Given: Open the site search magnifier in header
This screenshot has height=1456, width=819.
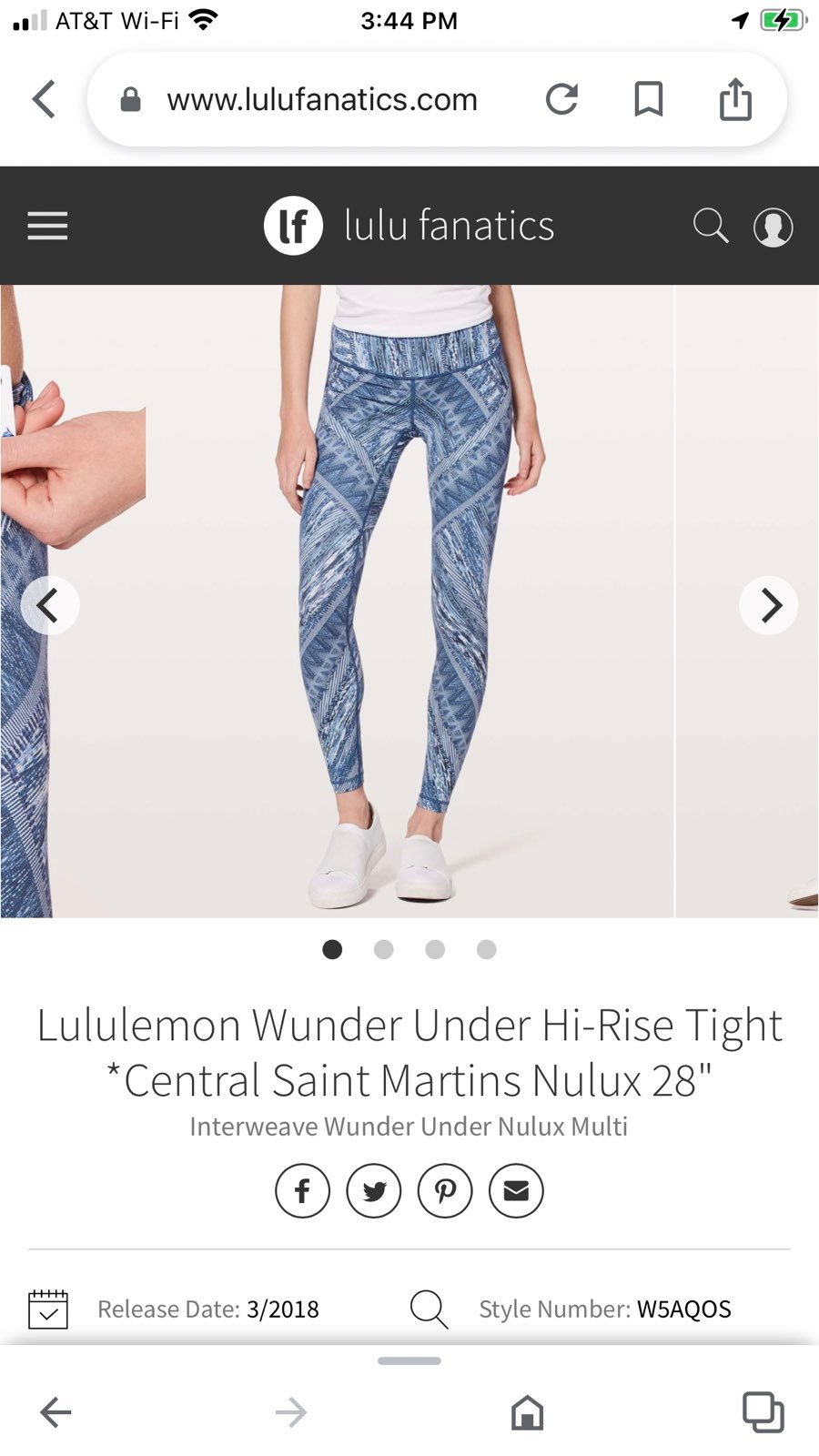Looking at the screenshot, I should point(711,226).
